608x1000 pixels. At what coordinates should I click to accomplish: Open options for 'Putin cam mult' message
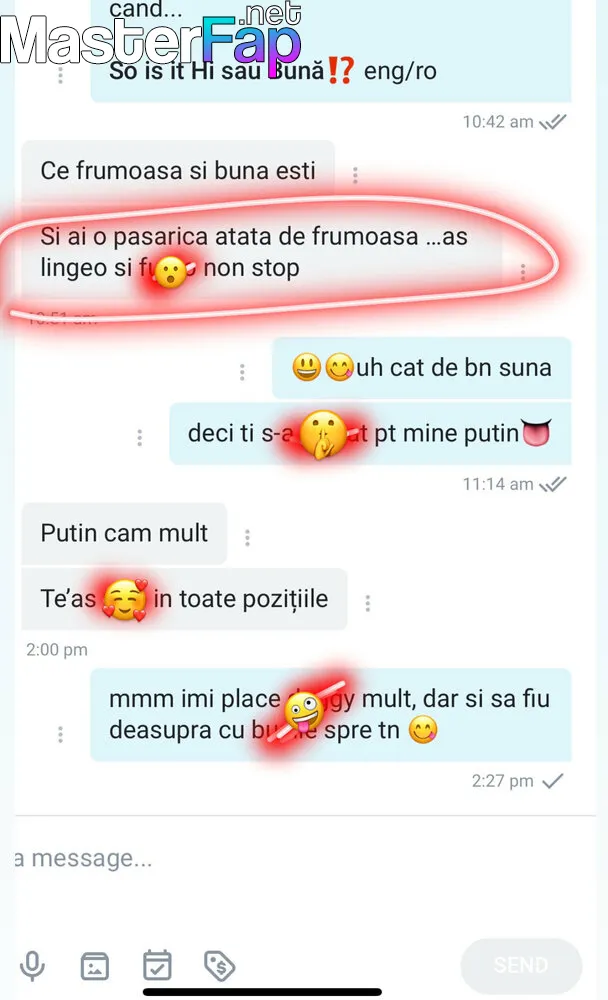pyautogui.click(x=248, y=538)
